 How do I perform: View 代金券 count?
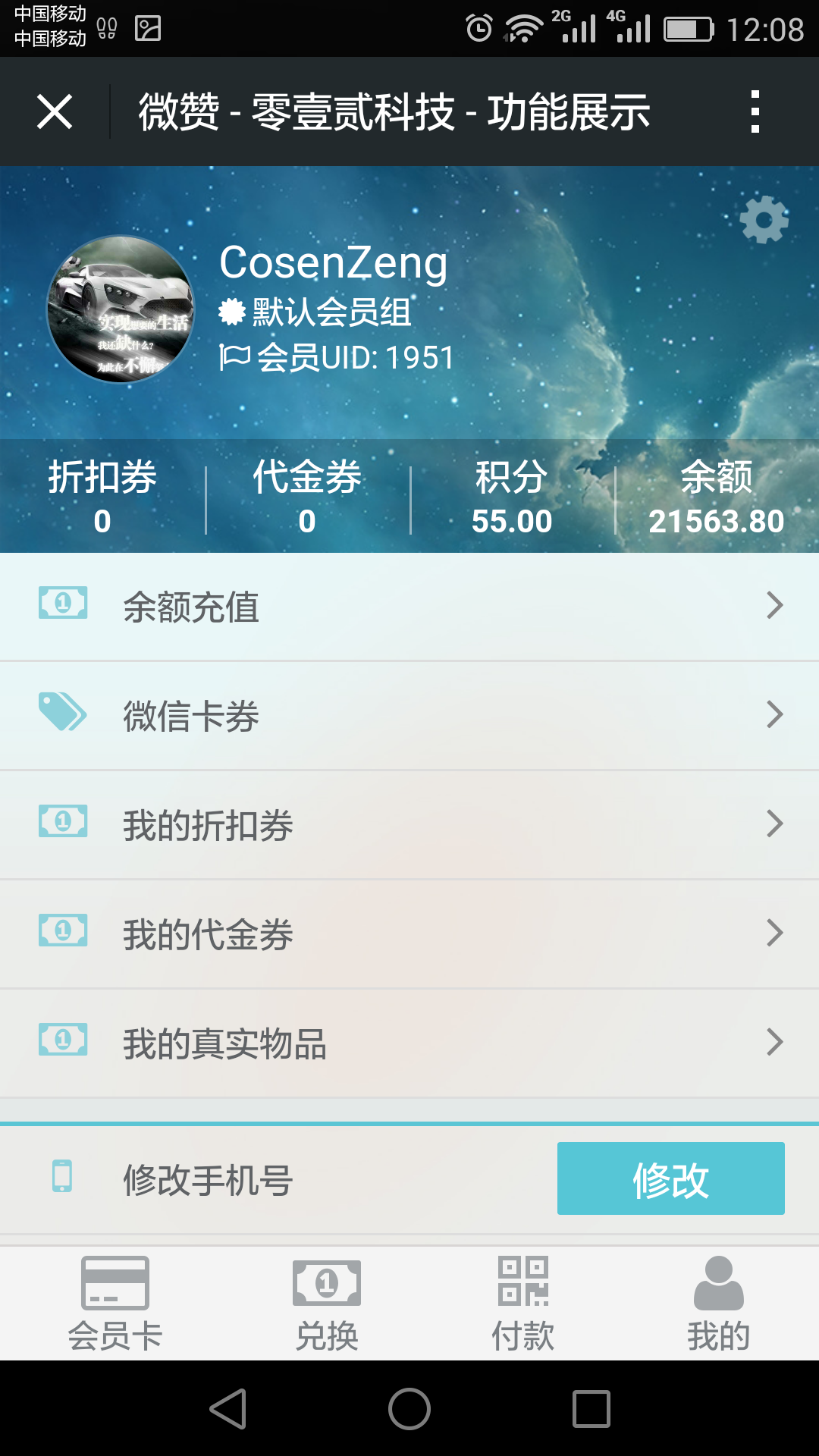(307, 497)
